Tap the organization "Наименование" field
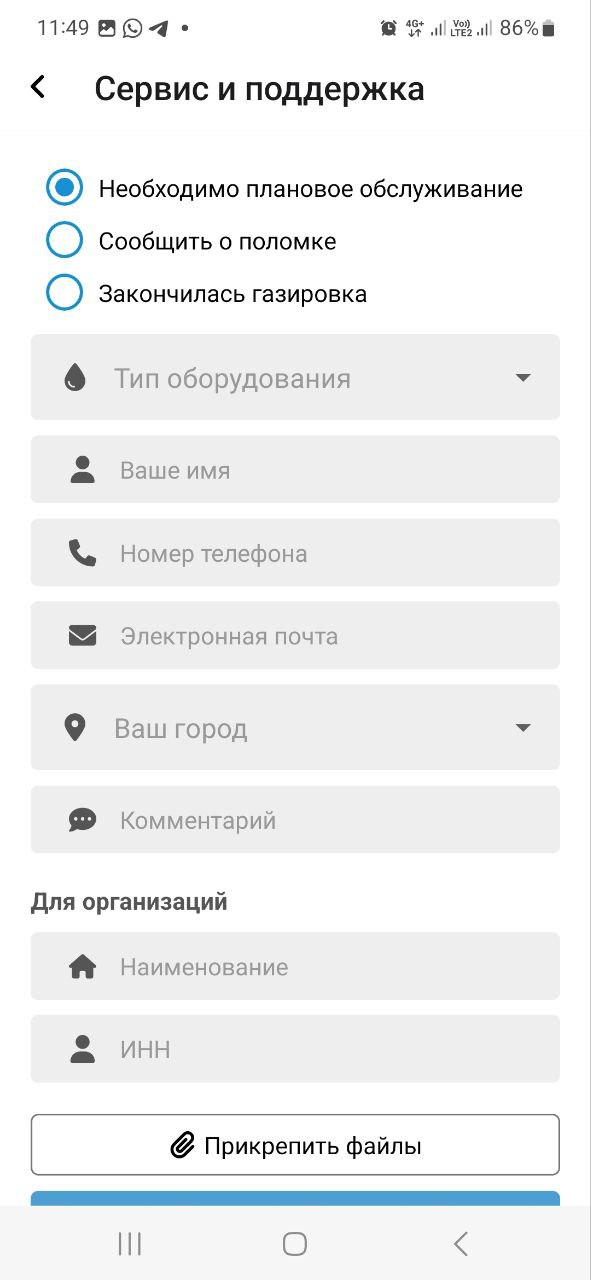 pos(295,967)
